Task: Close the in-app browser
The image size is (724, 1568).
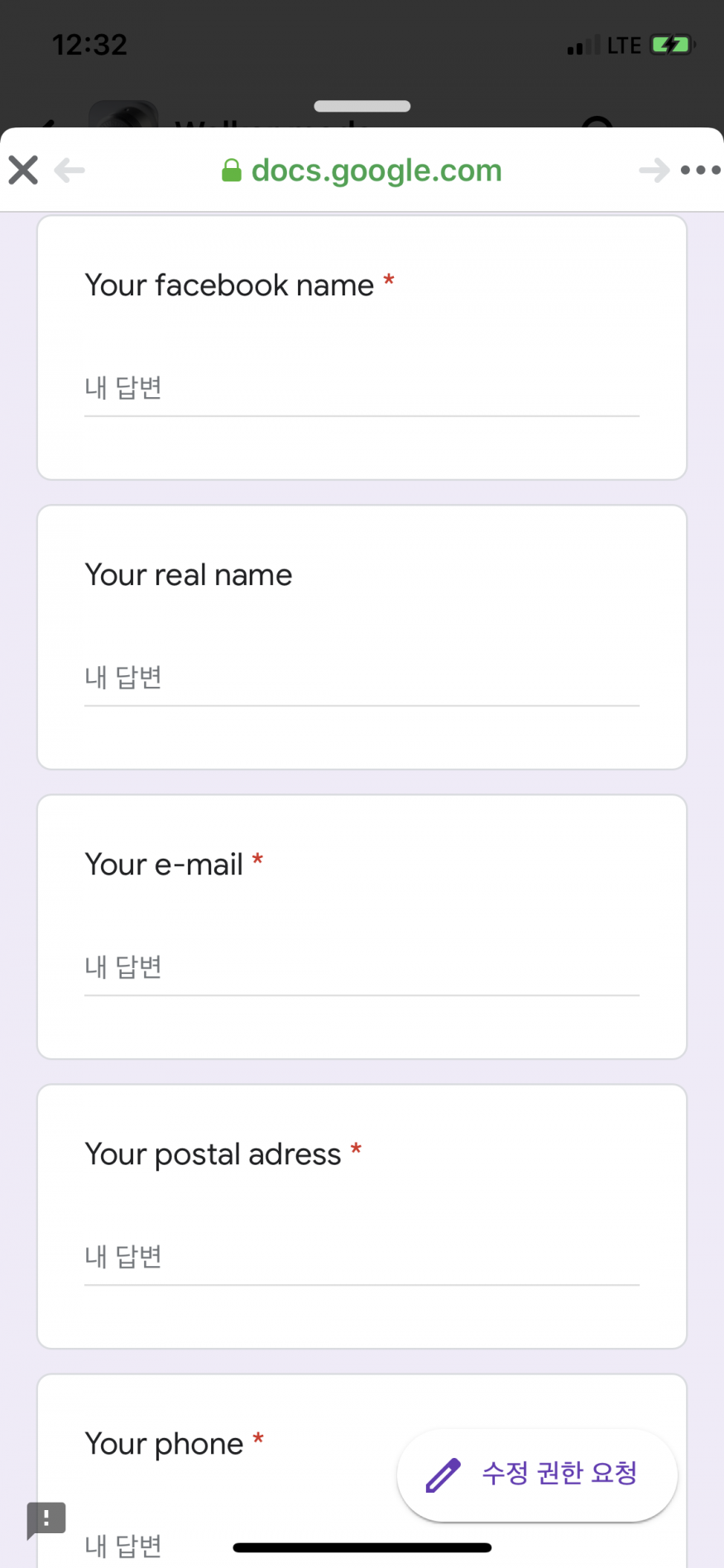Action: (x=23, y=170)
